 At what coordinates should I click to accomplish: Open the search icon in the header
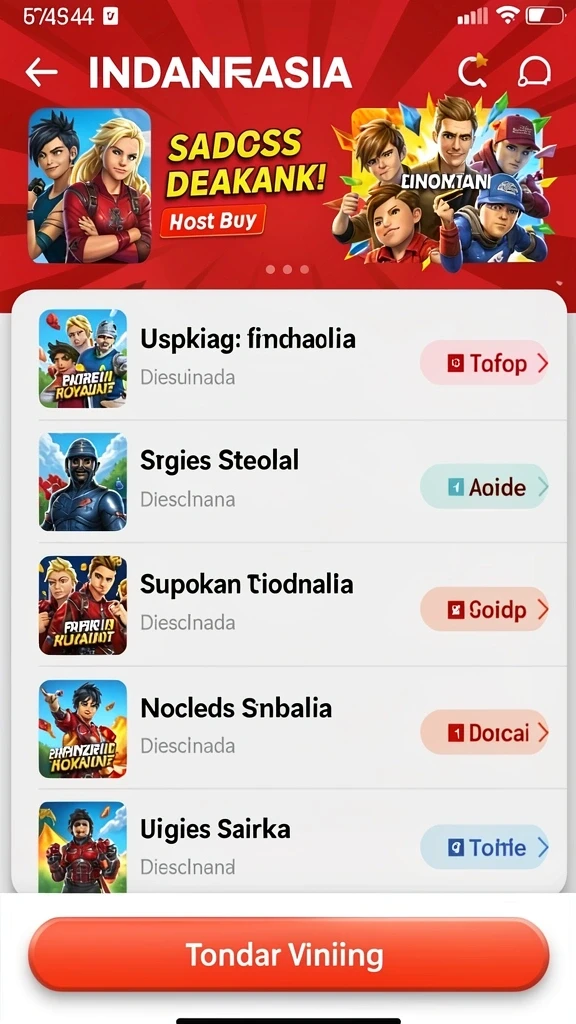(472, 71)
